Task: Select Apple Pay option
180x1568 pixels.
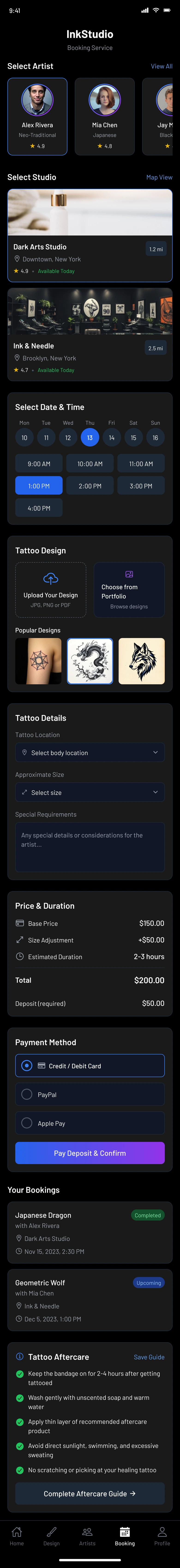Action: pyautogui.click(x=90, y=1123)
